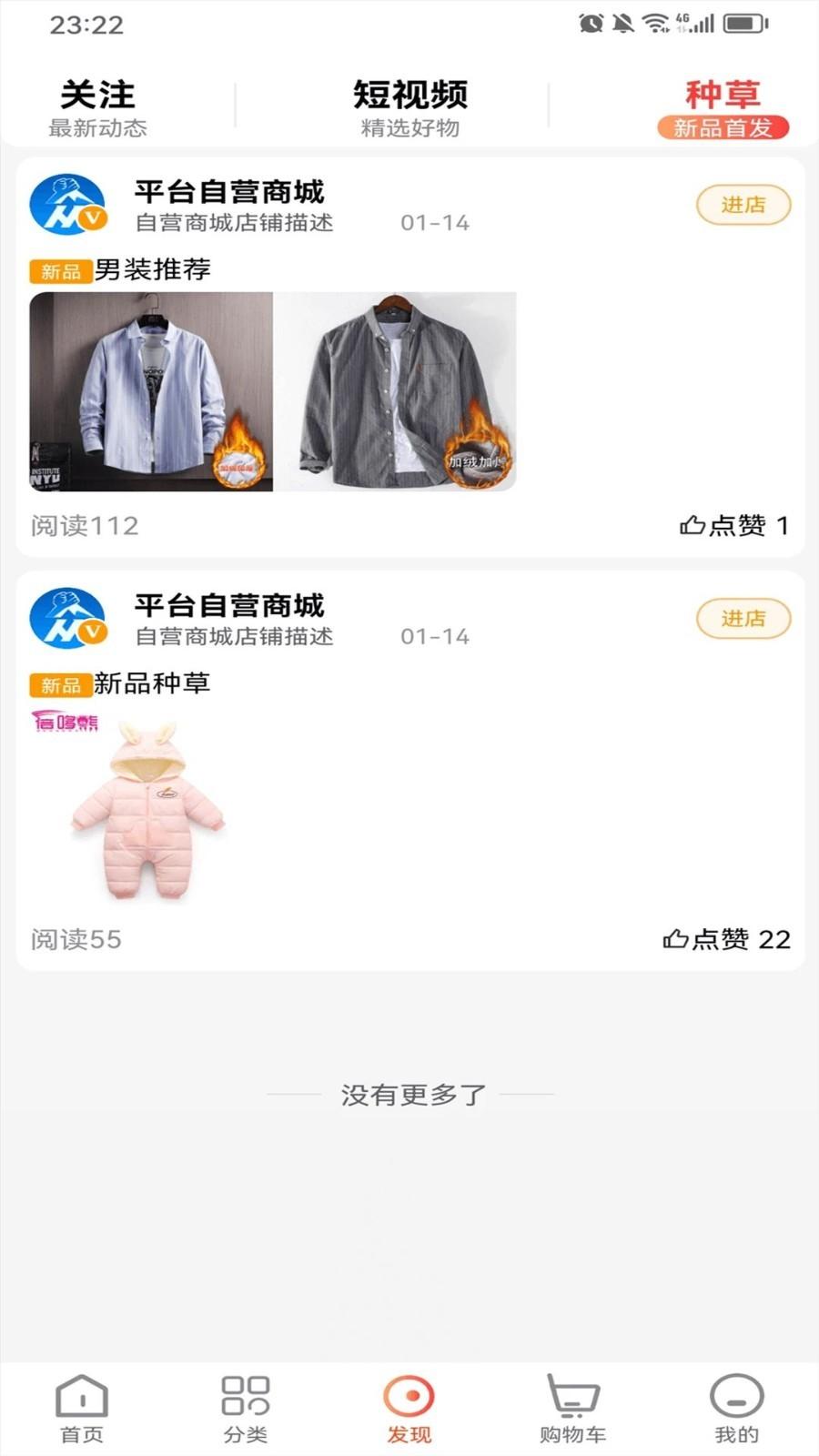
Task: Switch to the 短视频 tab
Action: (409, 94)
